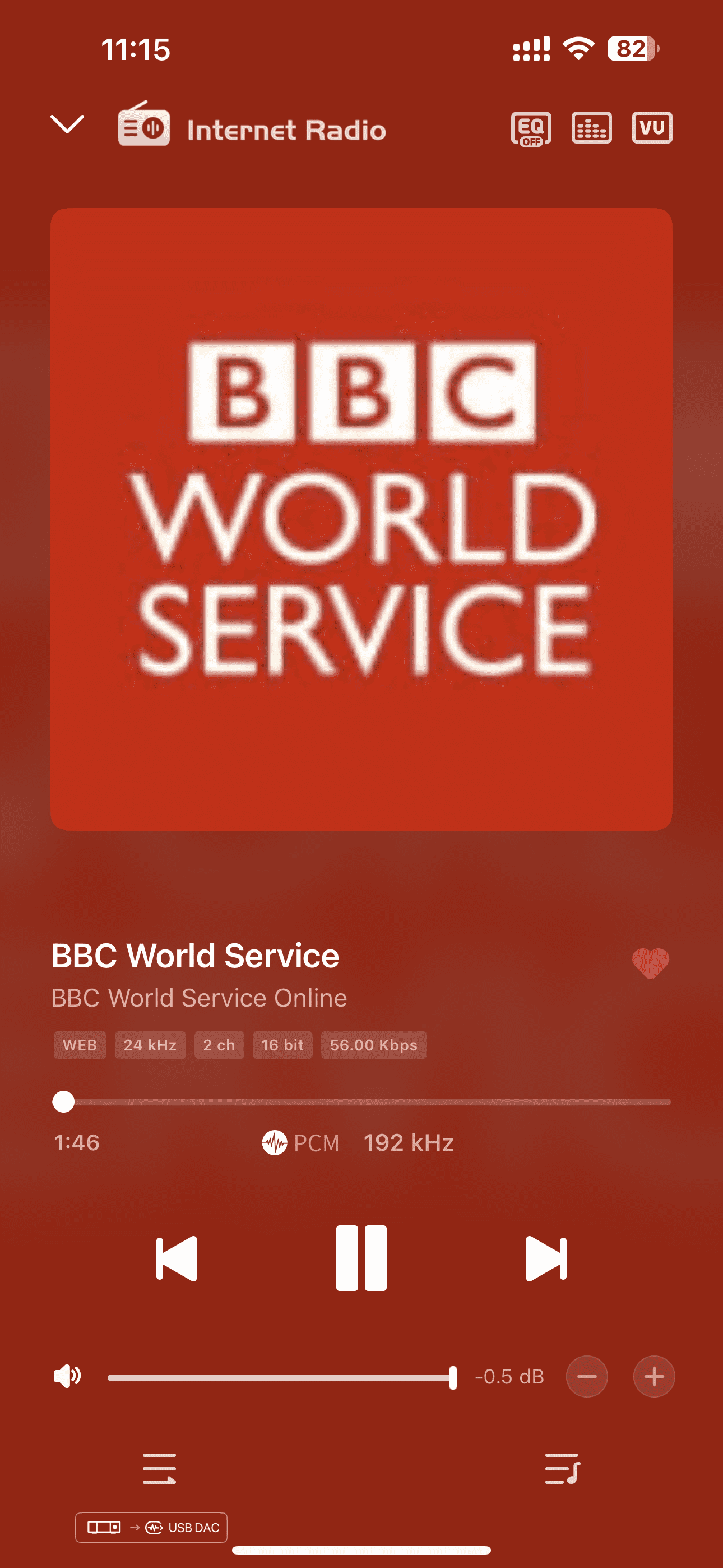The width and height of the screenshot is (723, 1568).
Task: Open the music note playlist icon
Action: click(562, 1468)
